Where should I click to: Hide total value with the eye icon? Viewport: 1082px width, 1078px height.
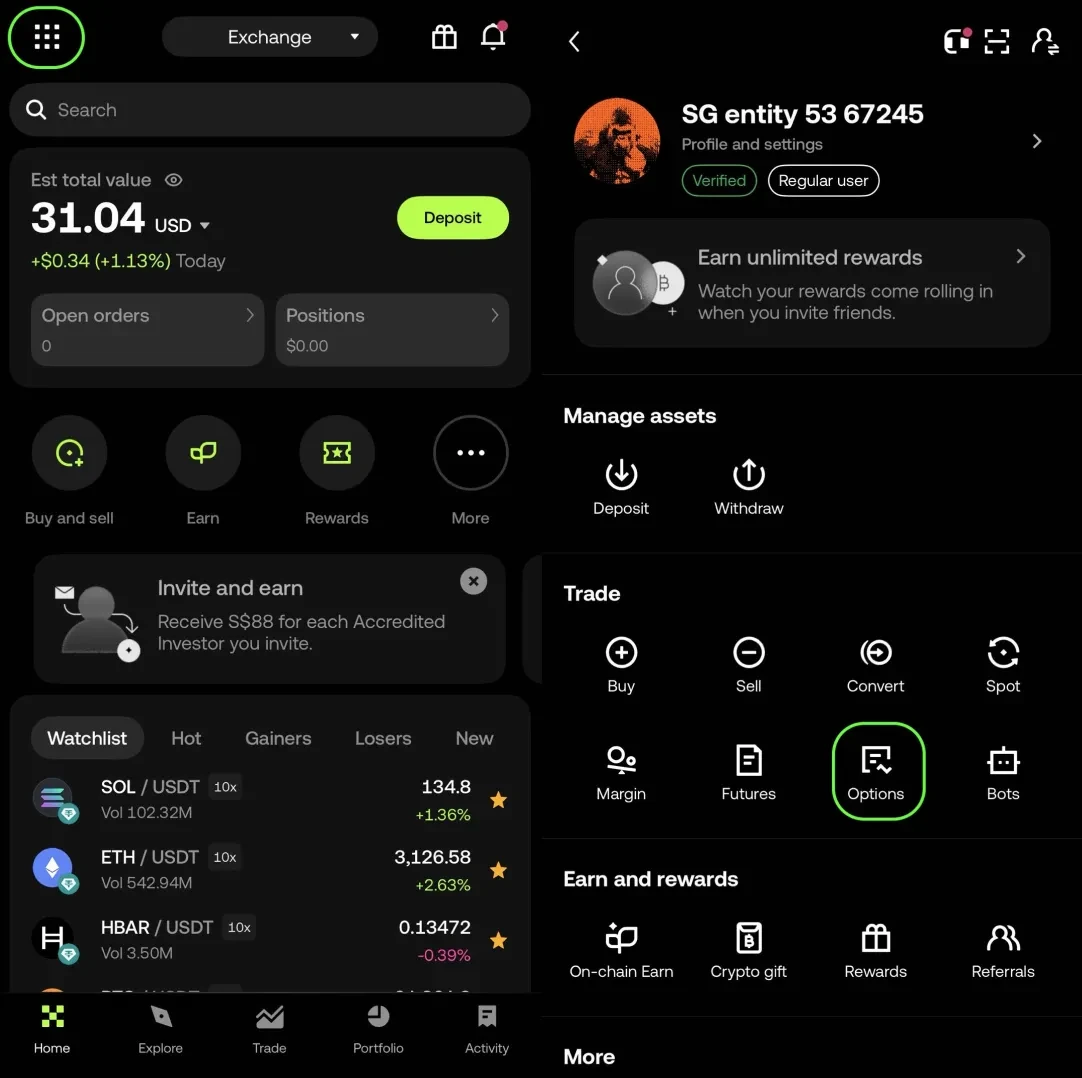click(x=173, y=180)
